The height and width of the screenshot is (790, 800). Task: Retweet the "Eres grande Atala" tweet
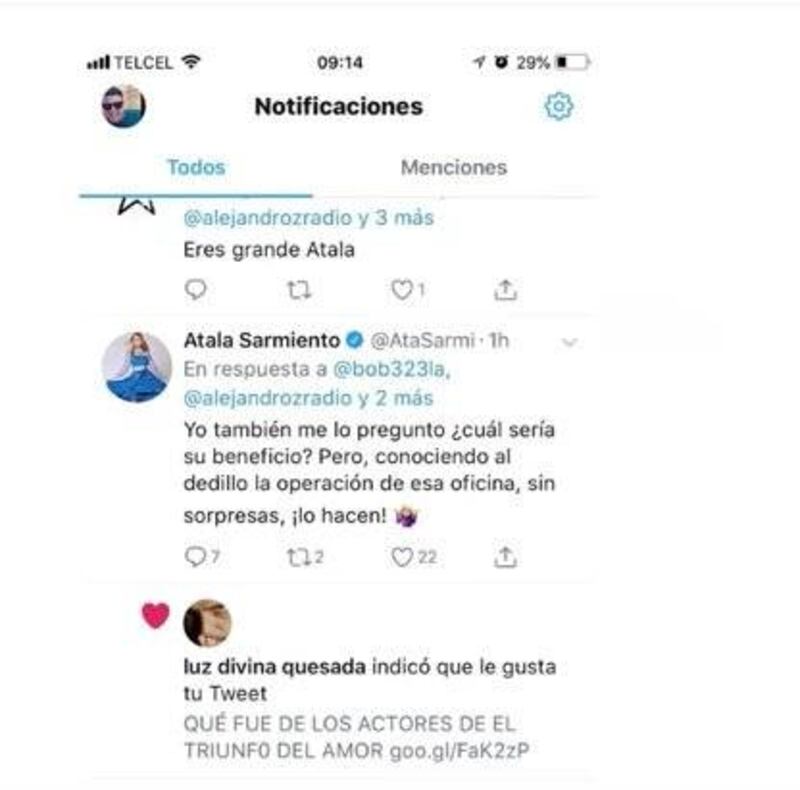coord(299,290)
